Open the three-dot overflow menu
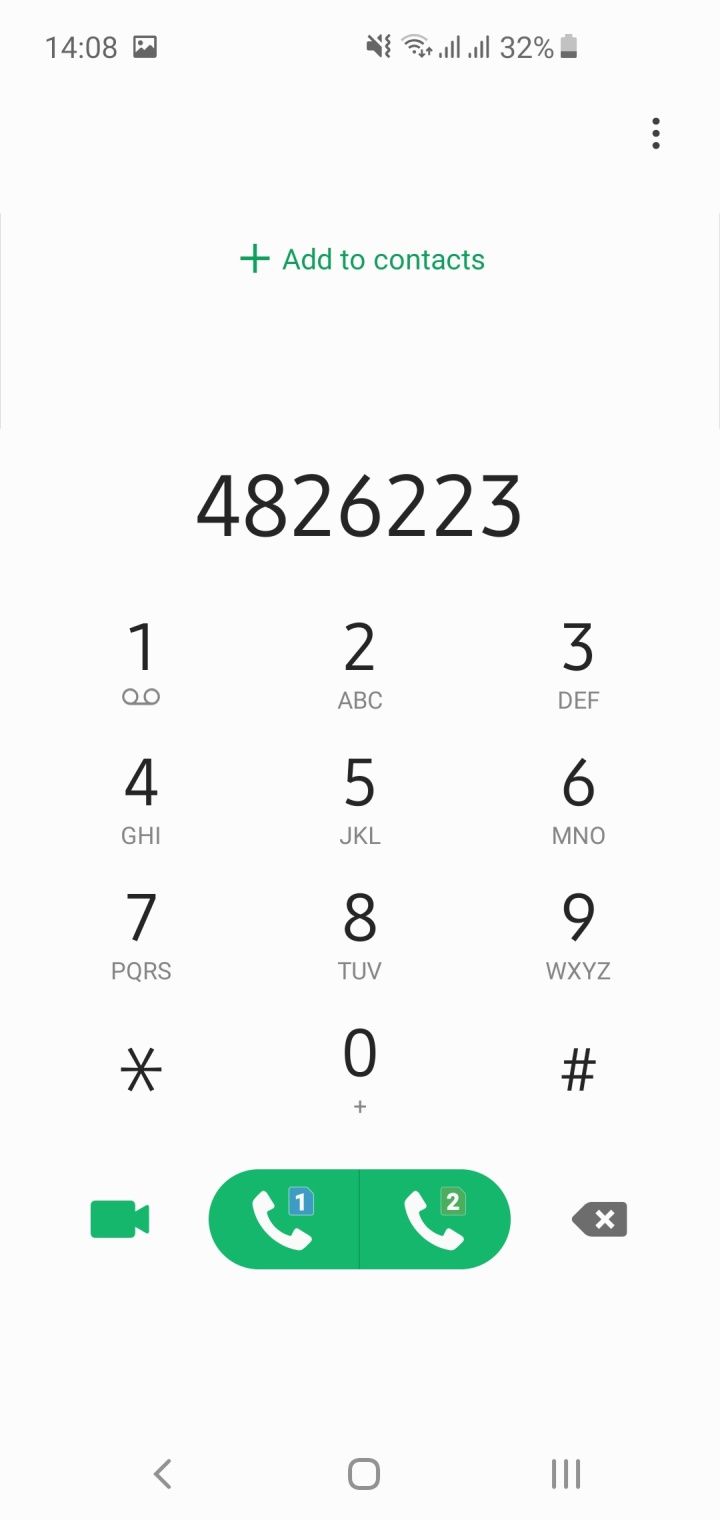This screenshot has height=1520, width=720. pyautogui.click(x=656, y=133)
